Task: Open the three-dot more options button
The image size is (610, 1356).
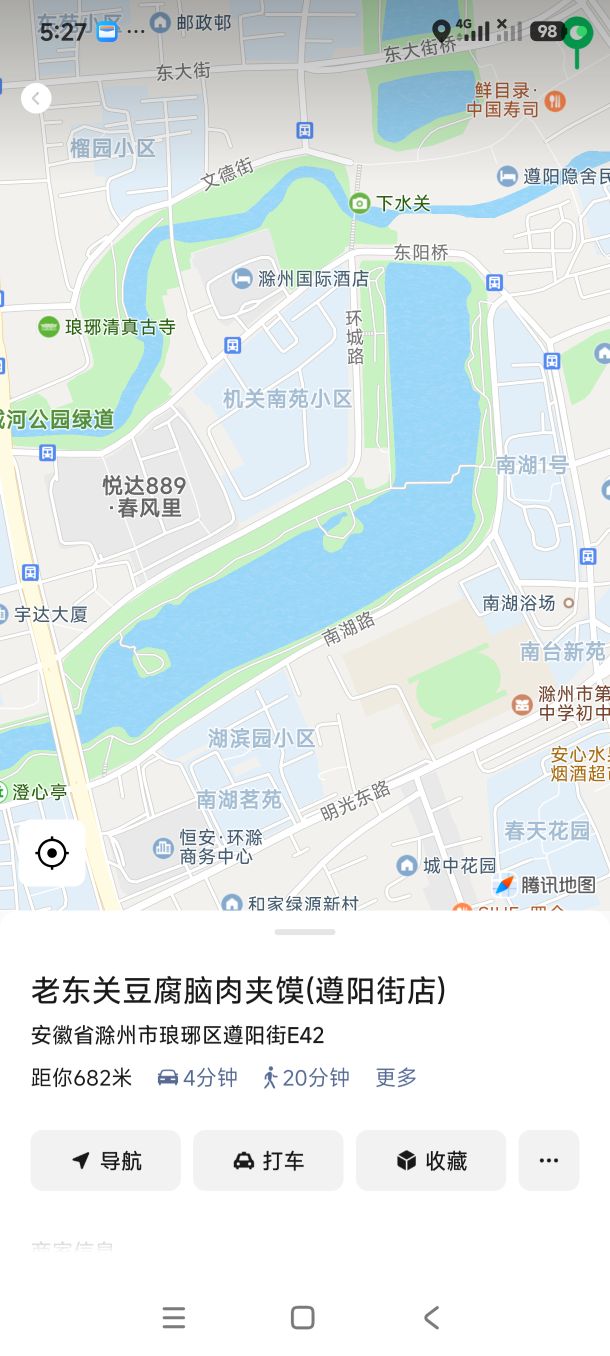Action: [x=548, y=1160]
